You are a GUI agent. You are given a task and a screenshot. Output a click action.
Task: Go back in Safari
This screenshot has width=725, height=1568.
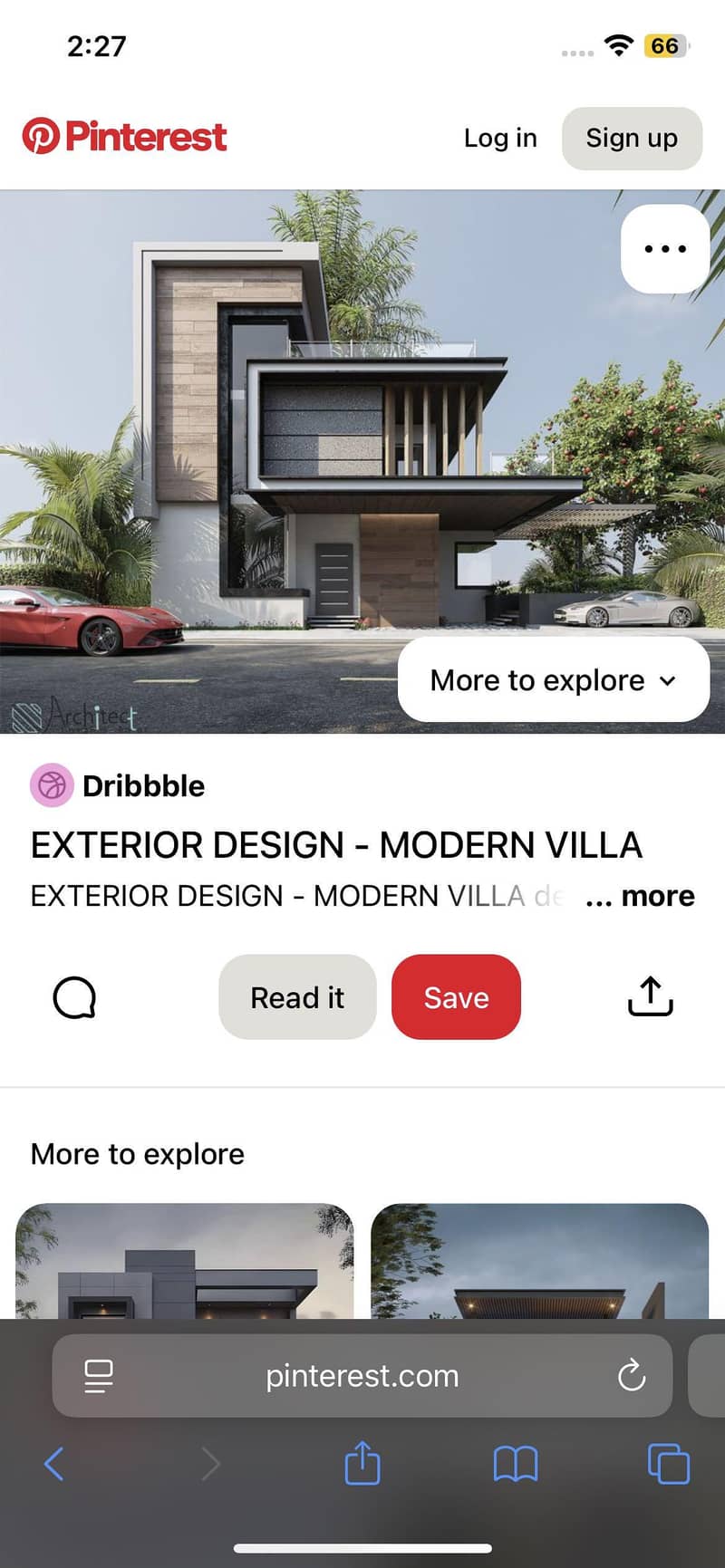(x=54, y=1464)
